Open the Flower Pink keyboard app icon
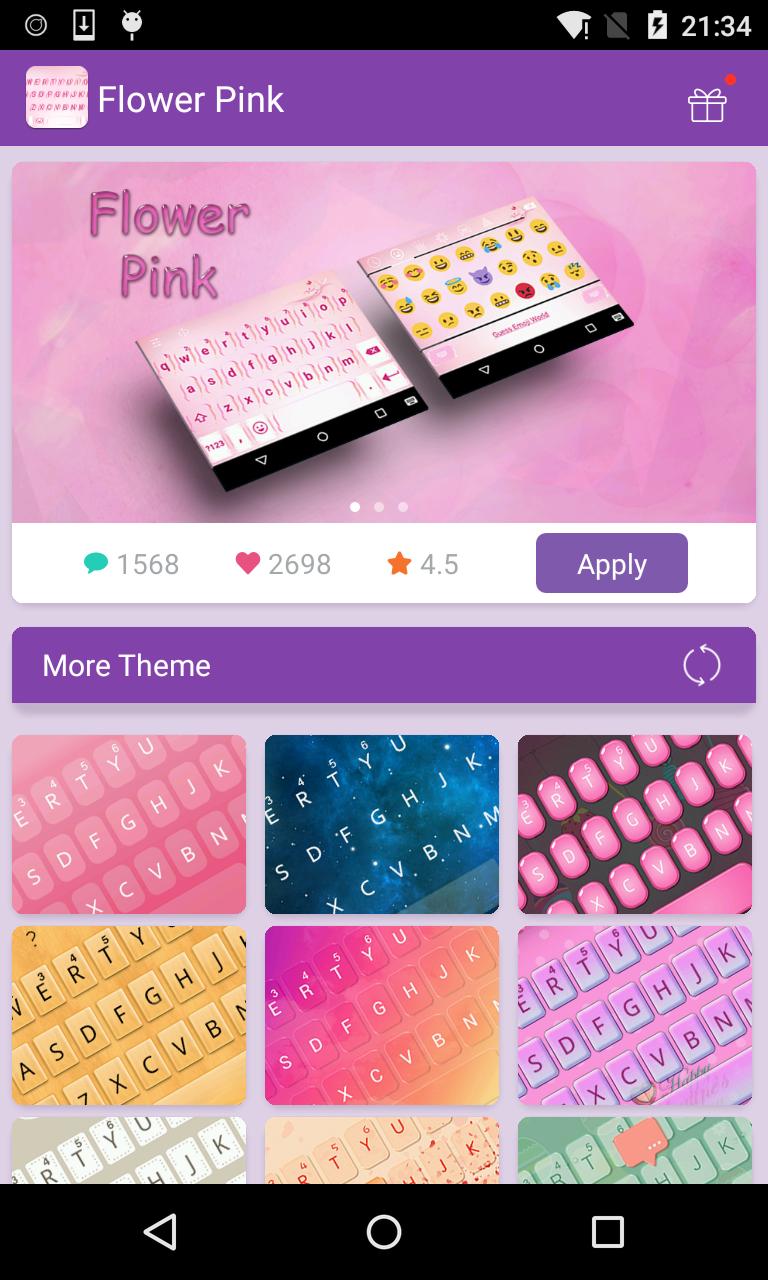 tap(57, 97)
